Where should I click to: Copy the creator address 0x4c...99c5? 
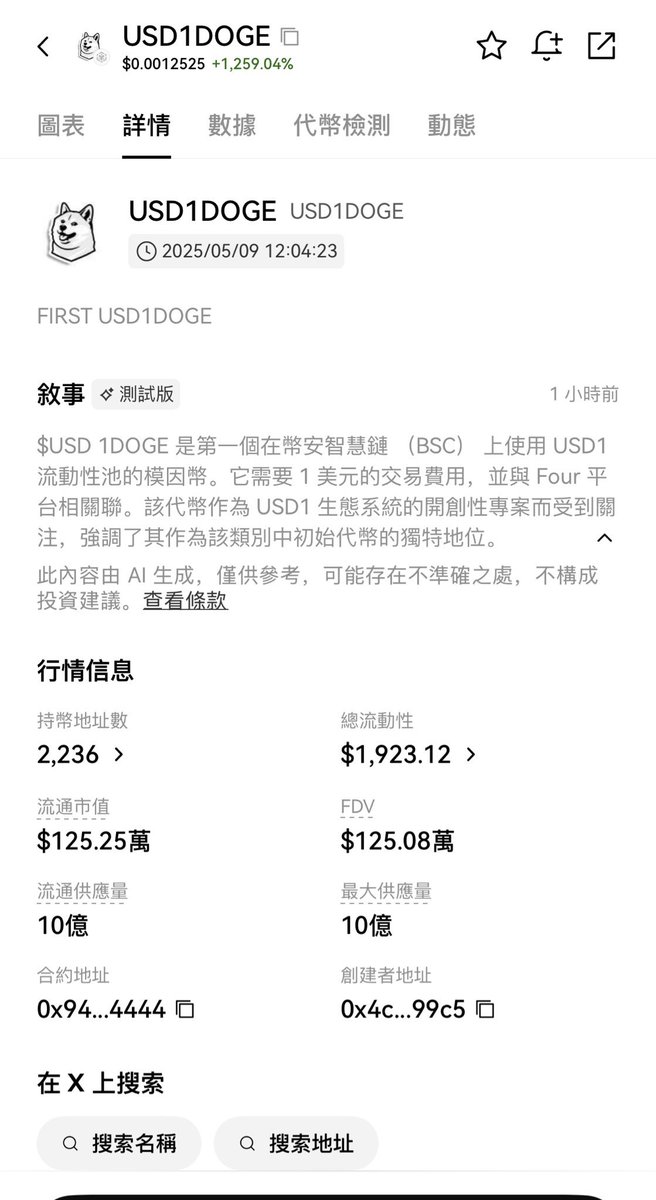tap(485, 1009)
